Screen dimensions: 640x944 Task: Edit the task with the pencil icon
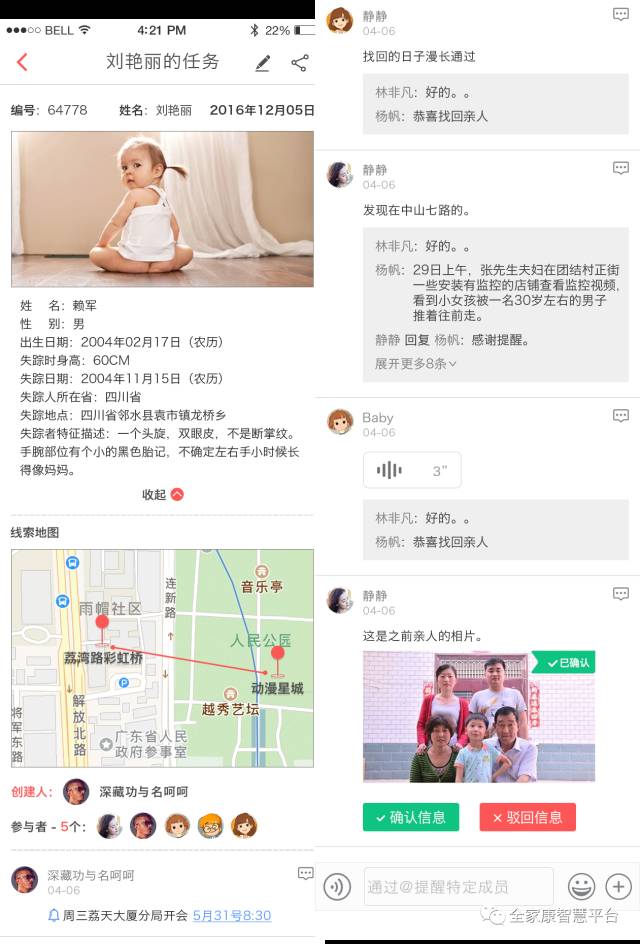(263, 63)
